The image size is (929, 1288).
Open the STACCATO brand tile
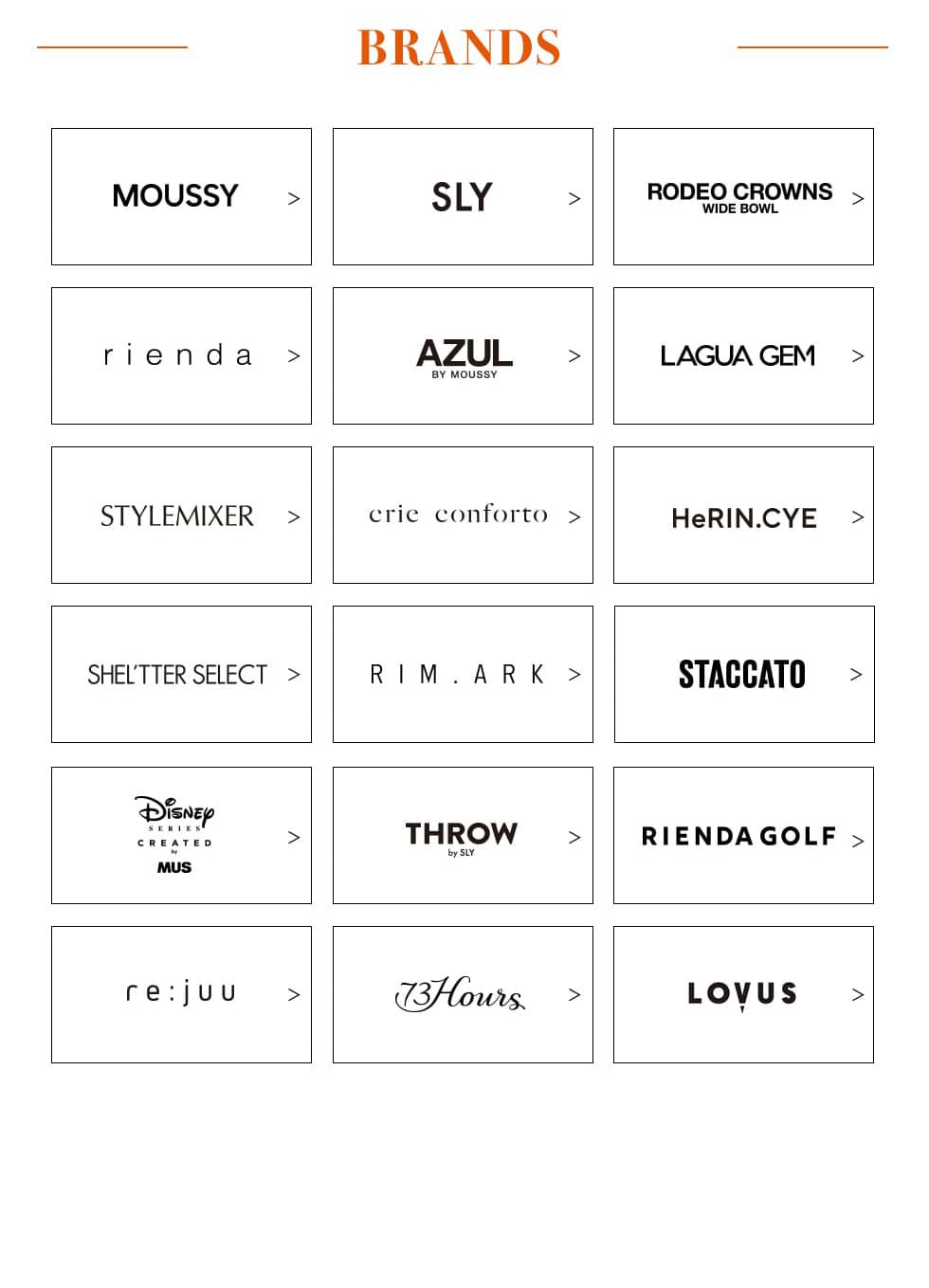click(x=744, y=674)
